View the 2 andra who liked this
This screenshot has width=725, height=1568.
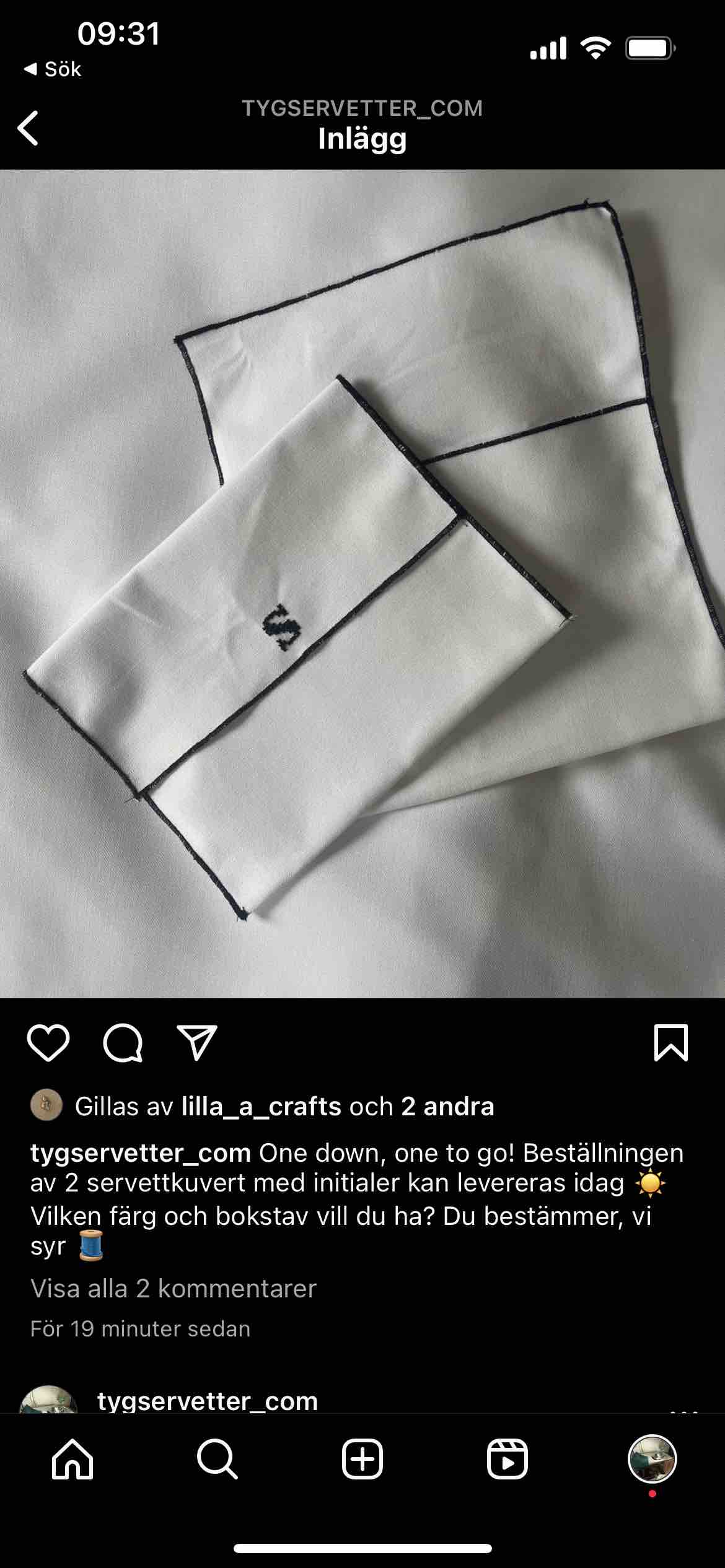[x=447, y=1107]
